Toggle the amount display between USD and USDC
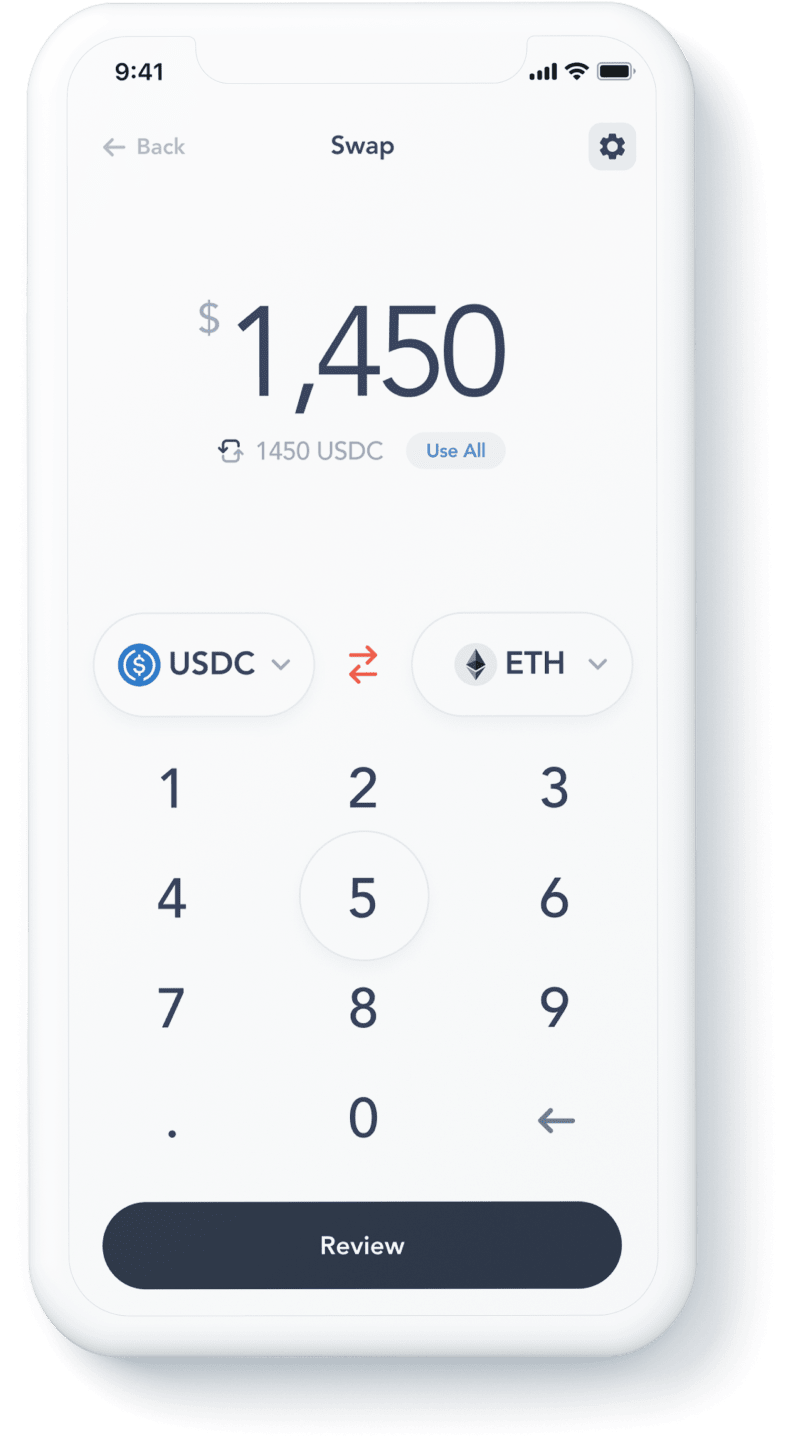 pyautogui.click(x=231, y=452)
